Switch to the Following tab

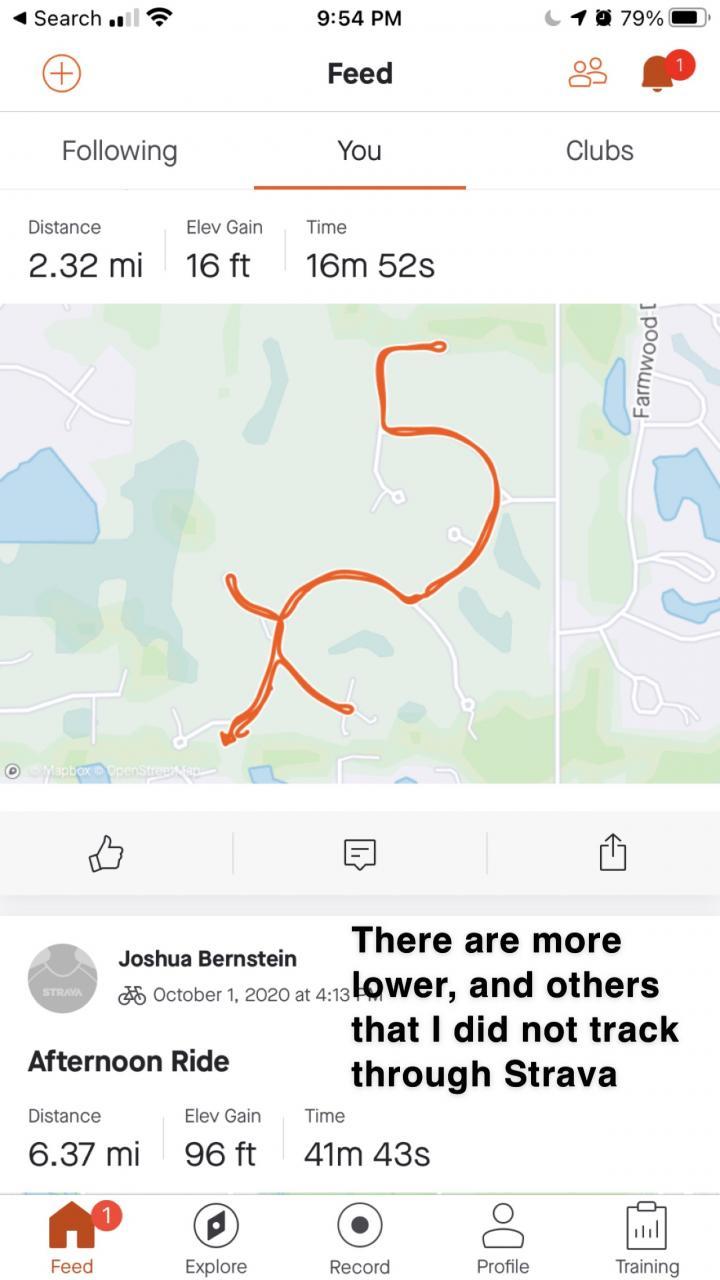tap(119, 151)
